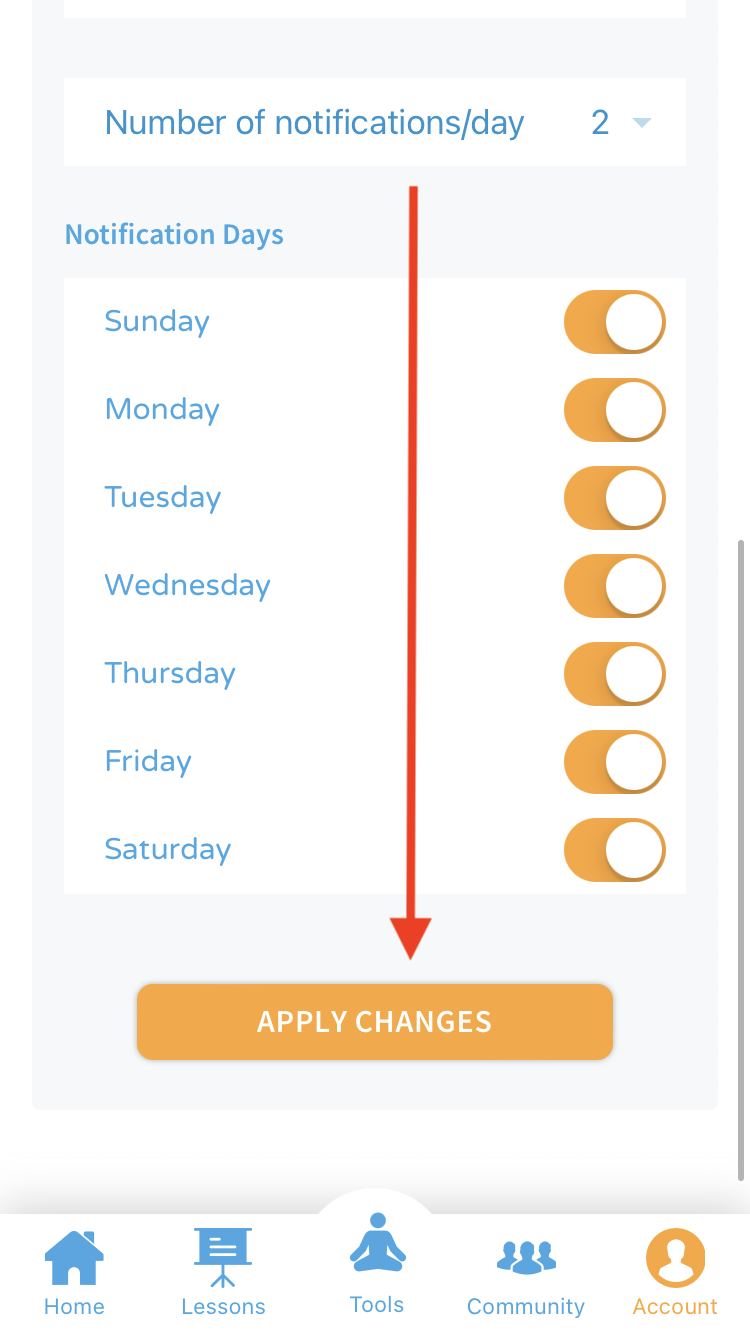The image size is (750, 1334).
Task: Switch to the Community tab
Action: [x=526, y=1272]
